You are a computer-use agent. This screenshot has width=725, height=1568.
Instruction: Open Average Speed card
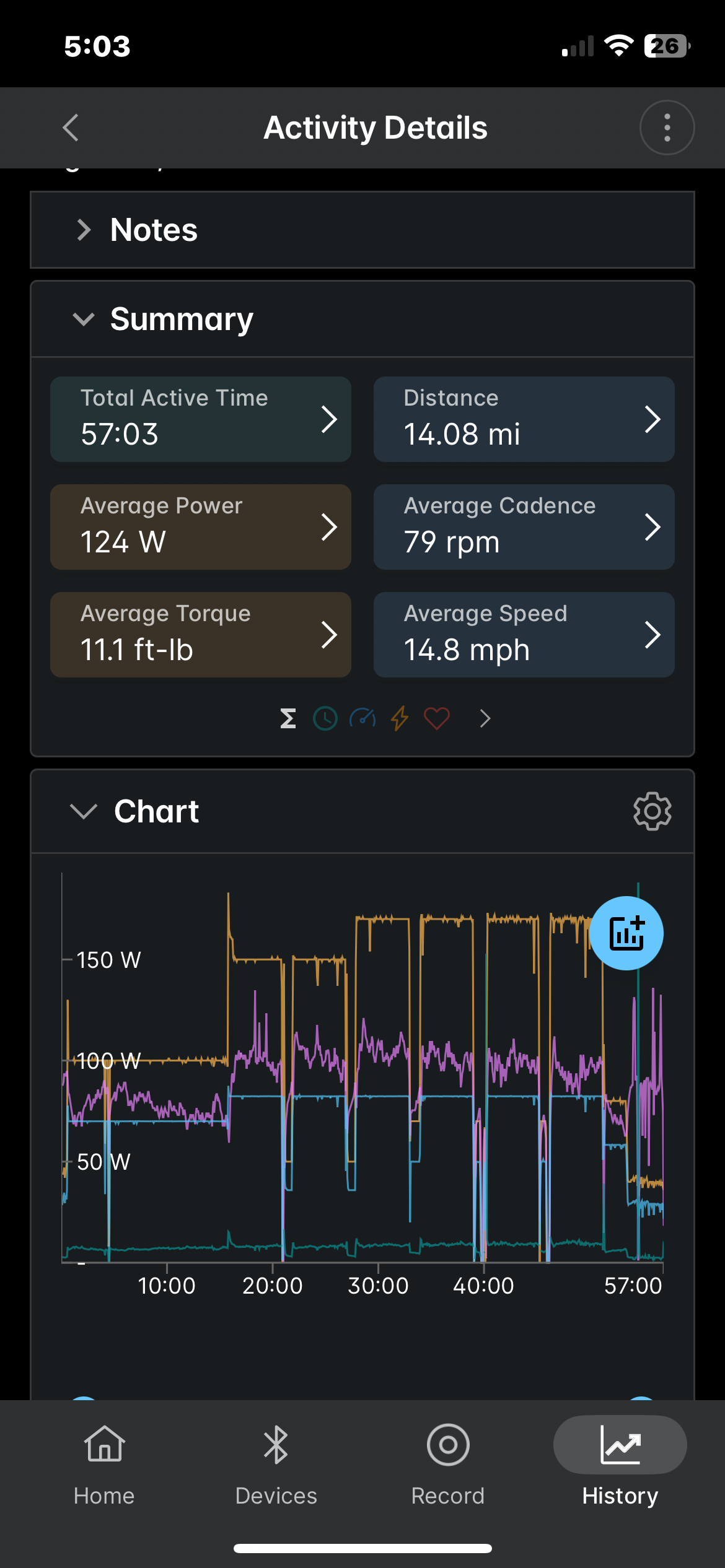point(524,635)
